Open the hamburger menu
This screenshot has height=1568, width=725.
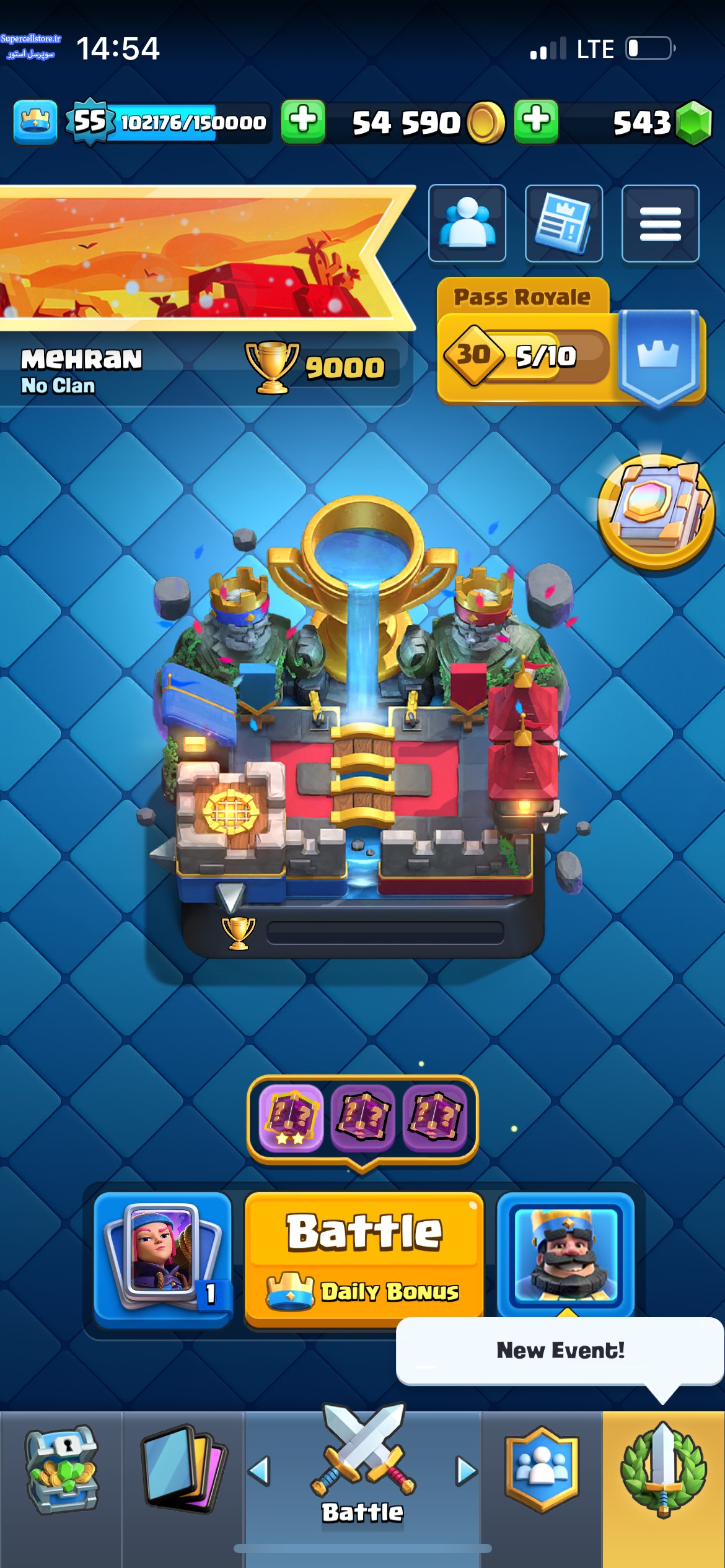click(x=661, y=223)
